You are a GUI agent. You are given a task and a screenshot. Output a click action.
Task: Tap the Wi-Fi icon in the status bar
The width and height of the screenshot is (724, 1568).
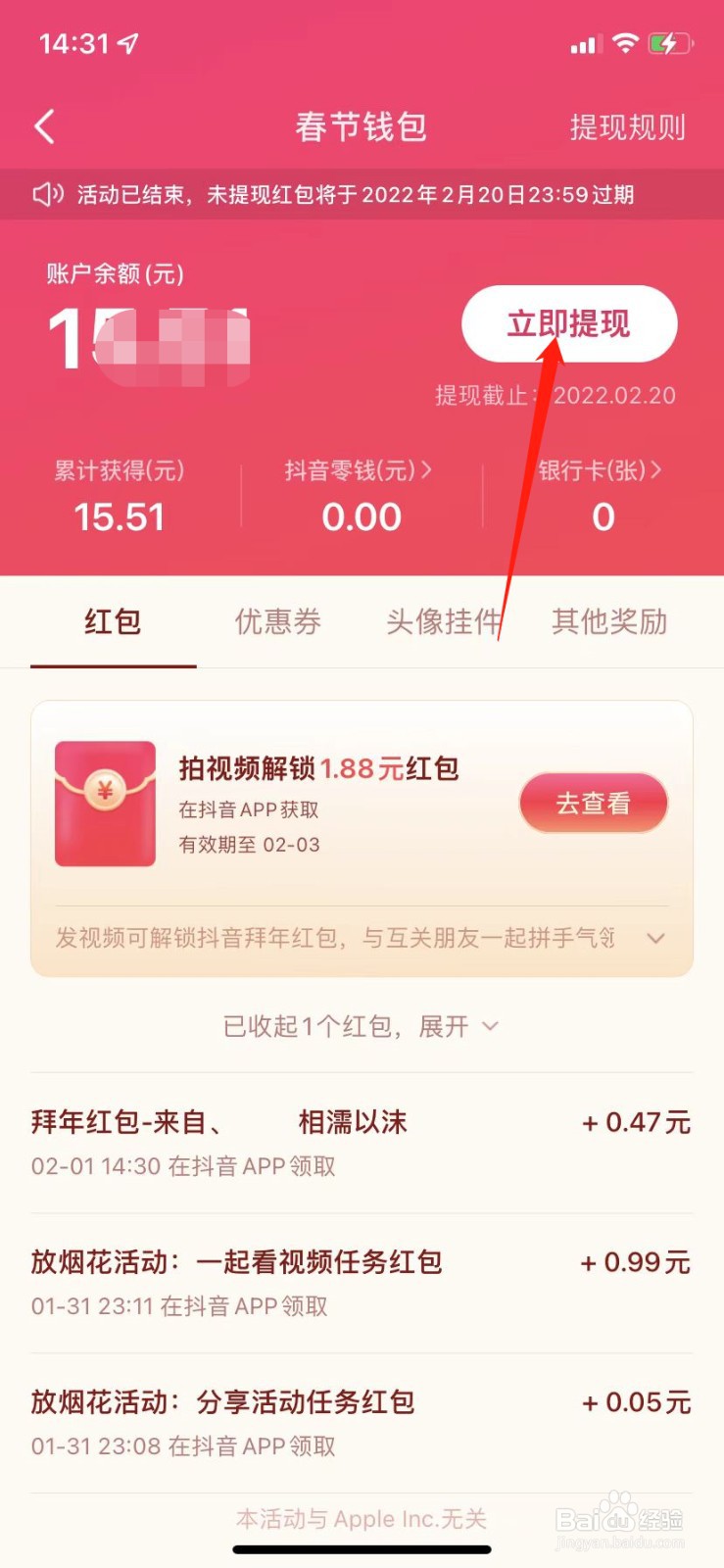tap(626, 43)
